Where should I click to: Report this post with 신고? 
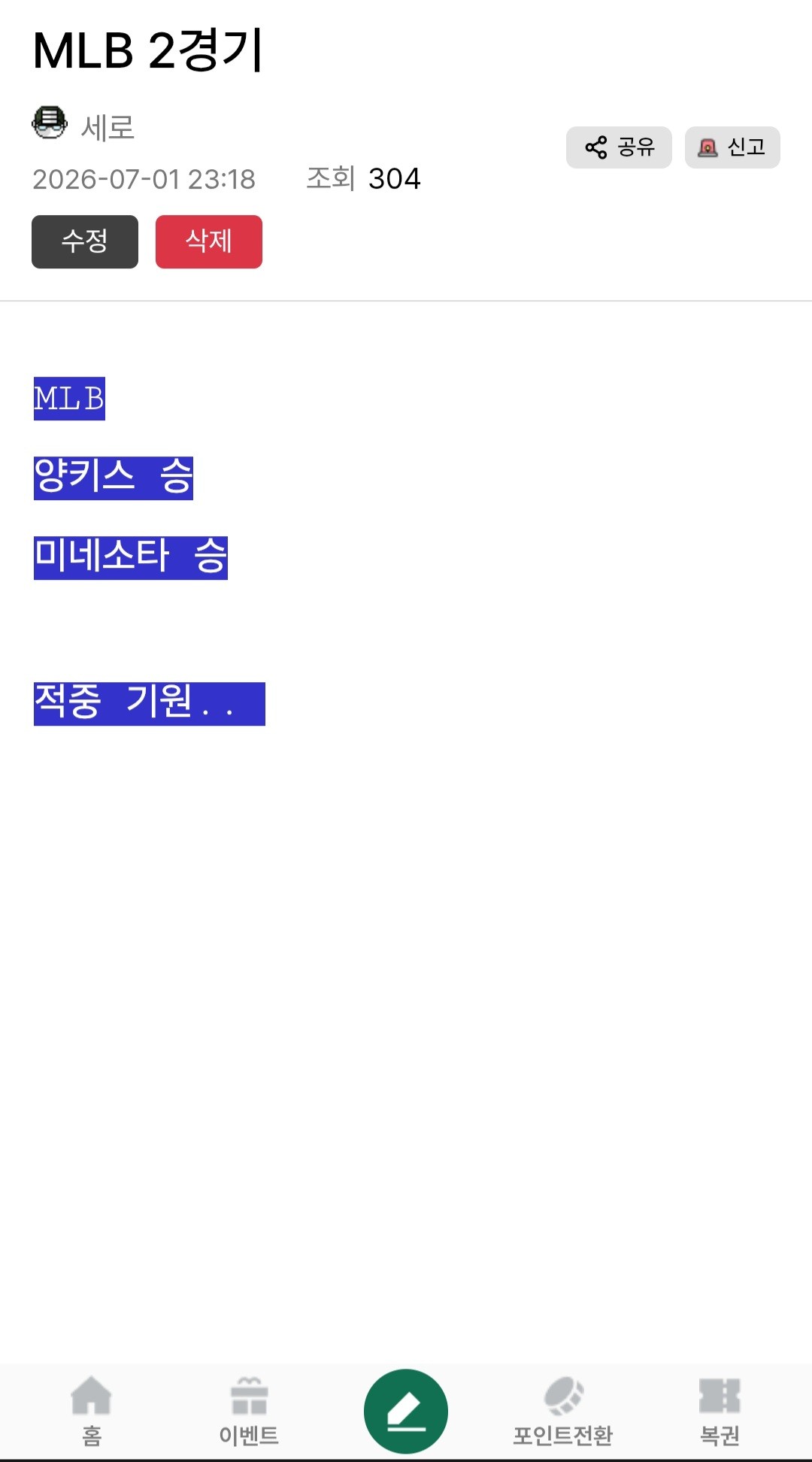732,147
